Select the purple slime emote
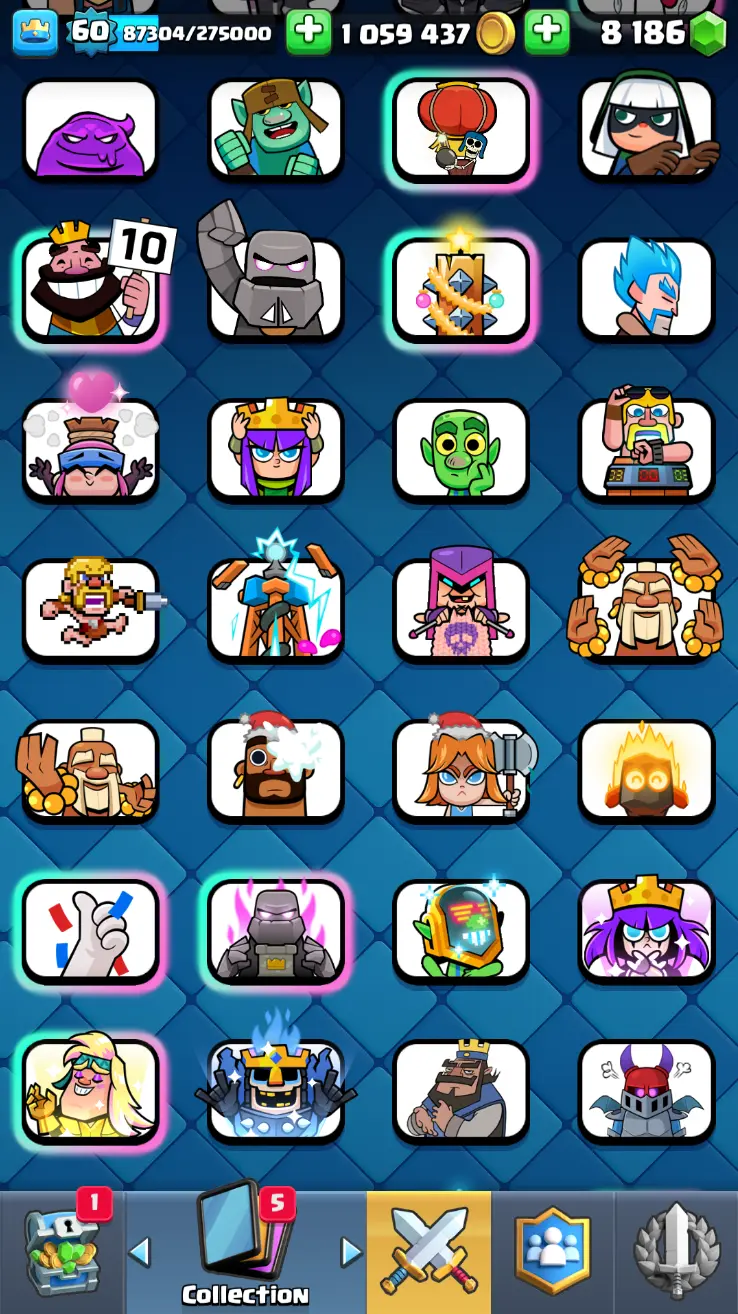The image size is (738, 1314). click(90, 130)
